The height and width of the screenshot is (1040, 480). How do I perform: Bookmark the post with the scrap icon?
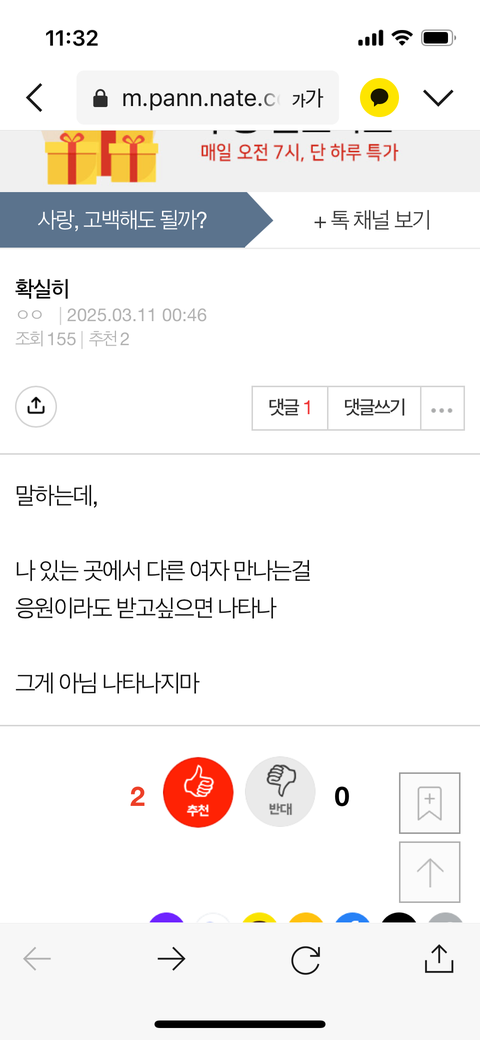[430, 803]
